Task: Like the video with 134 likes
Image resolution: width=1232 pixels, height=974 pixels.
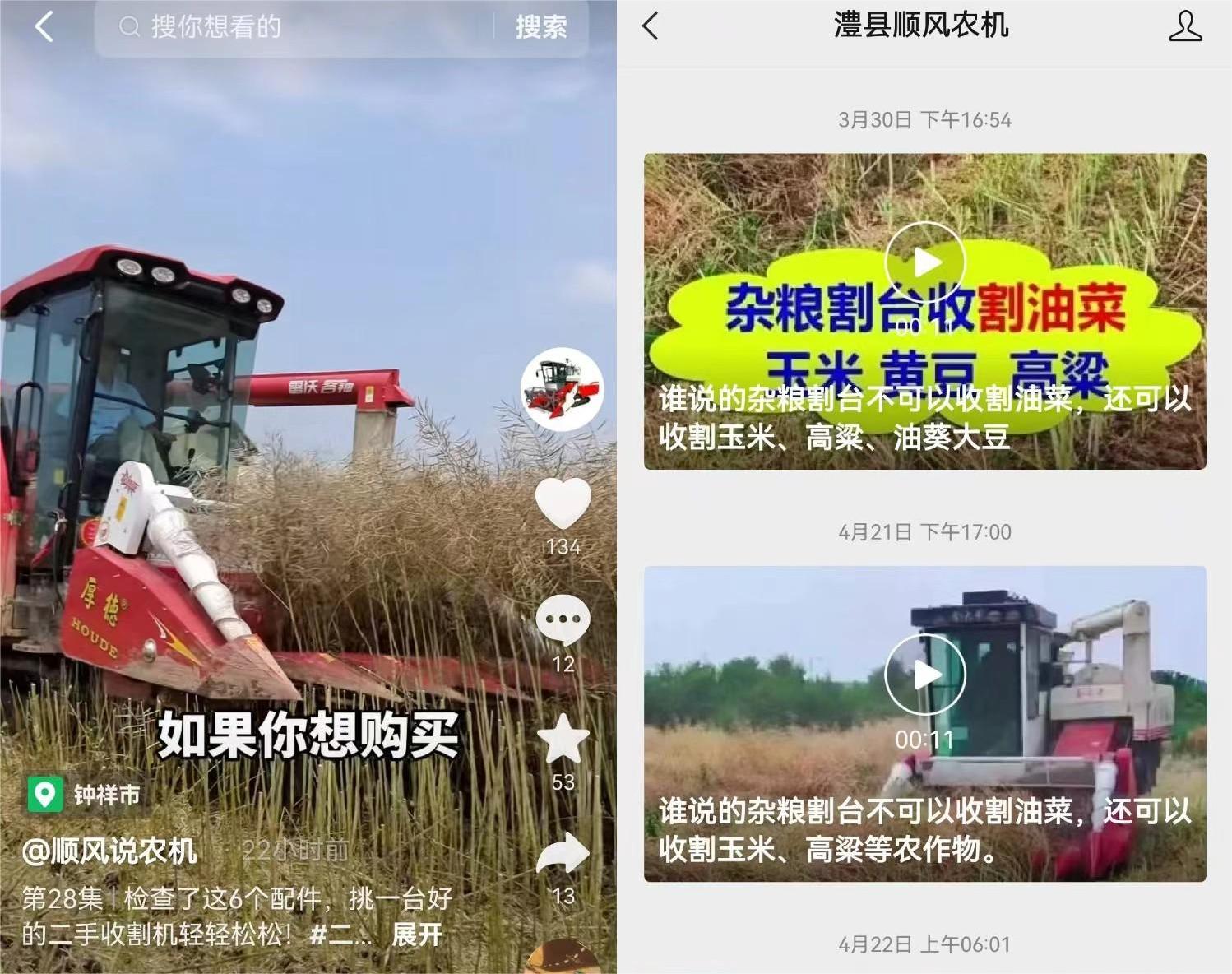Action: click(563, 503)
